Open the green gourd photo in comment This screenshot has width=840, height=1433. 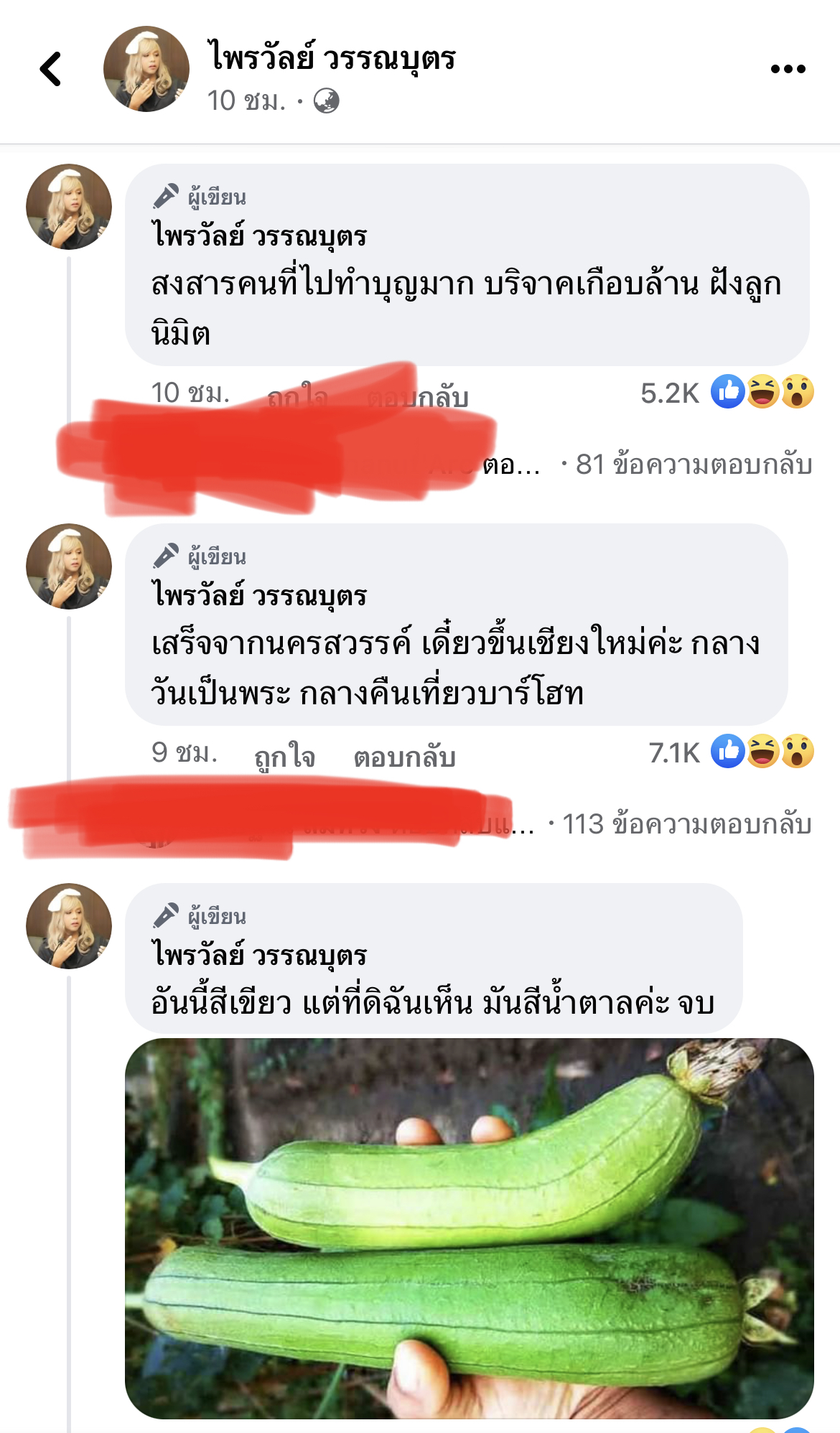tap(469, 1228)
